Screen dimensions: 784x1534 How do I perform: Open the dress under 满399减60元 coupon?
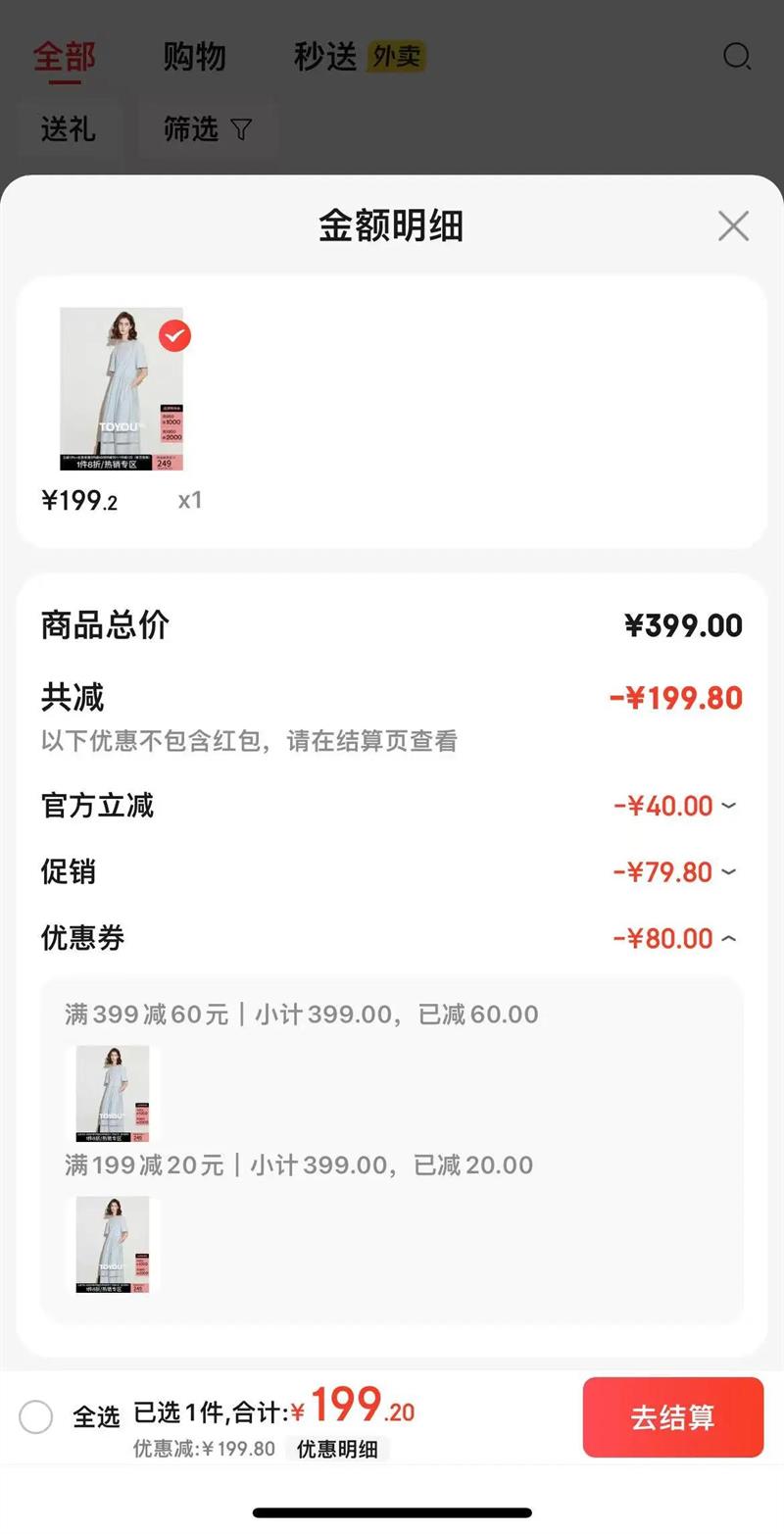point(113,1092)
